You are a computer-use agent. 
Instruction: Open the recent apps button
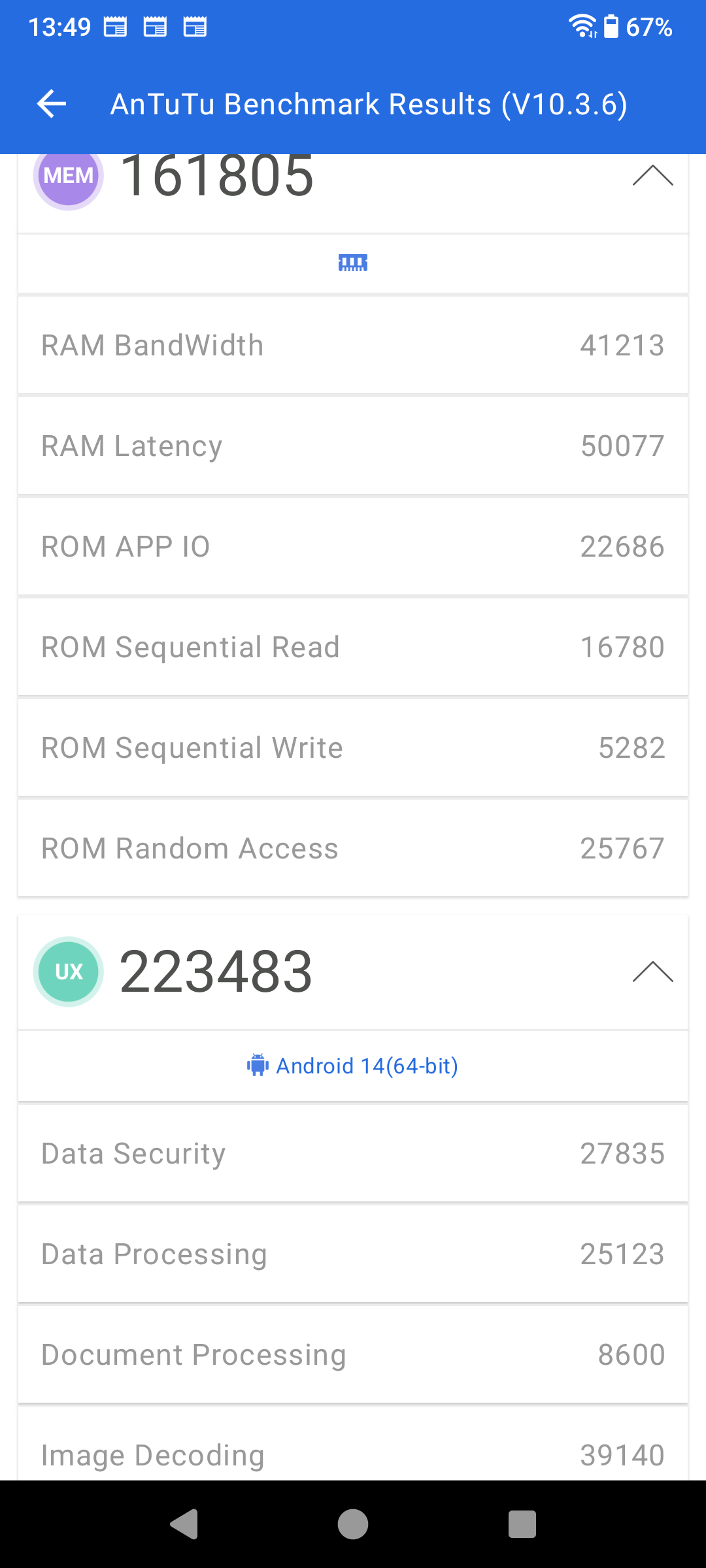point(522,1524)
